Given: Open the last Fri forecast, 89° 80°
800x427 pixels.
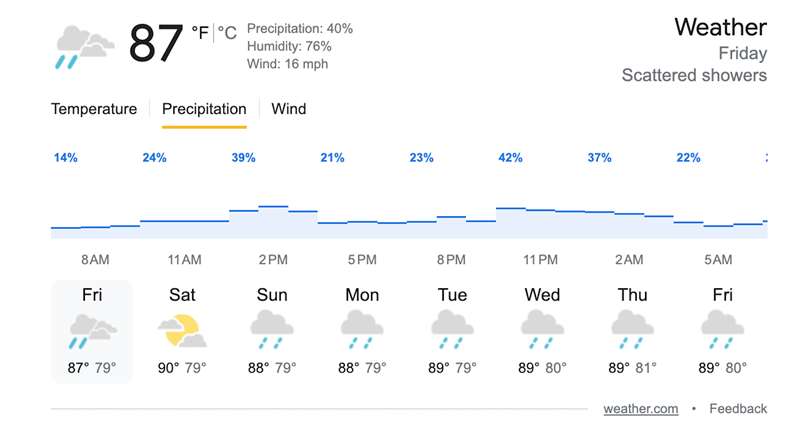Looking at the screenshot, I should click(x=722, y=331).
